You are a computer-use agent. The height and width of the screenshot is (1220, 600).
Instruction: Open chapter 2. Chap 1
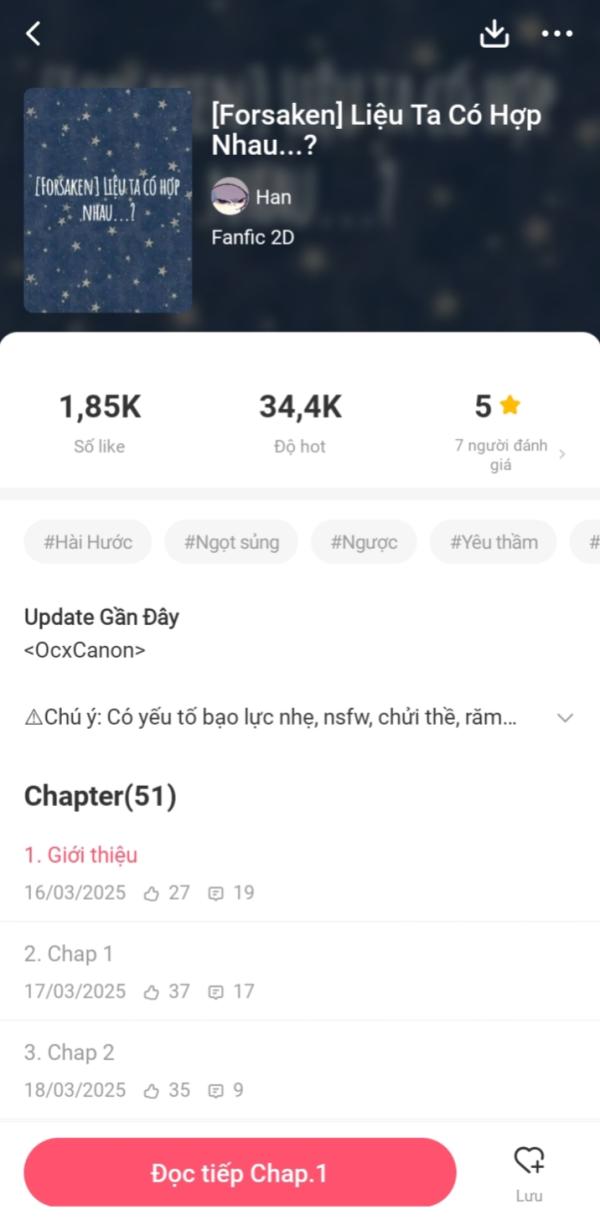point(300,971)
